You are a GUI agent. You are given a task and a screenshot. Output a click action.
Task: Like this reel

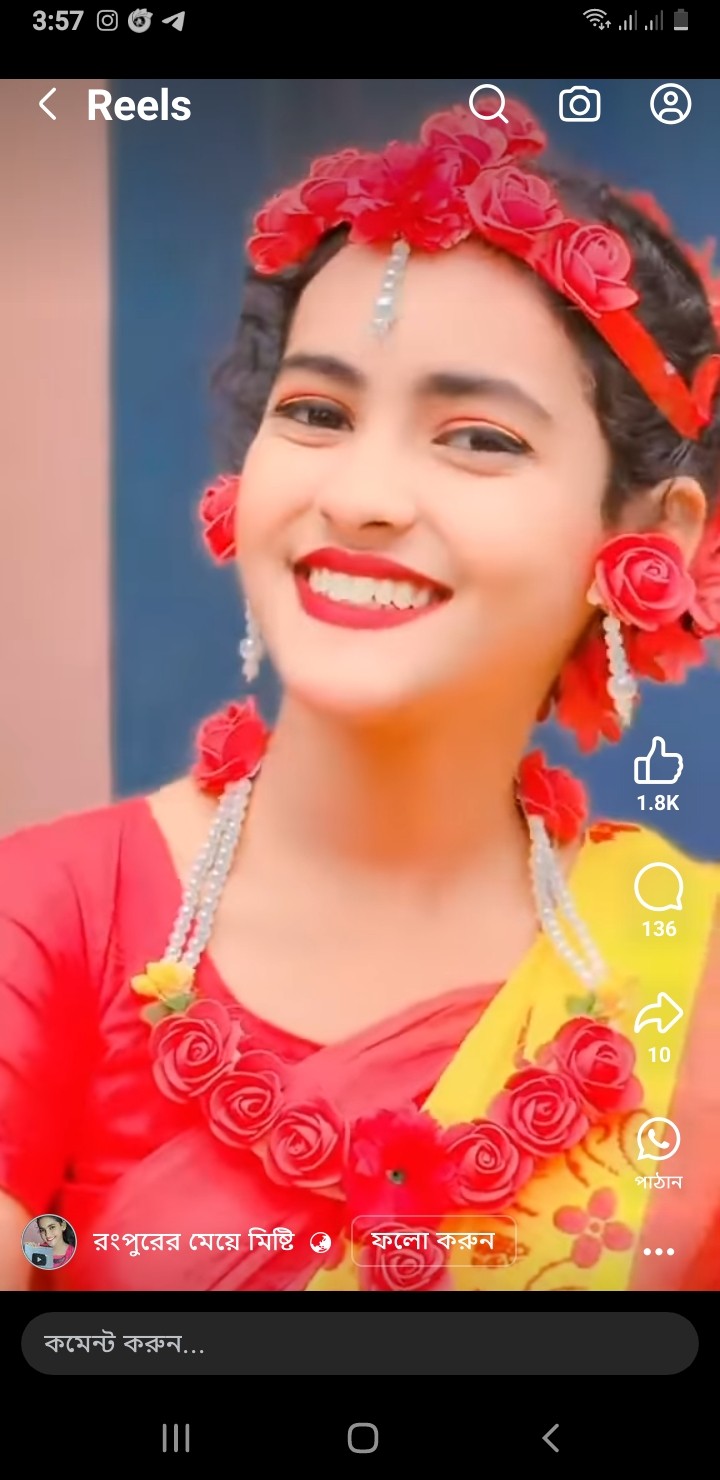[658, 762]
